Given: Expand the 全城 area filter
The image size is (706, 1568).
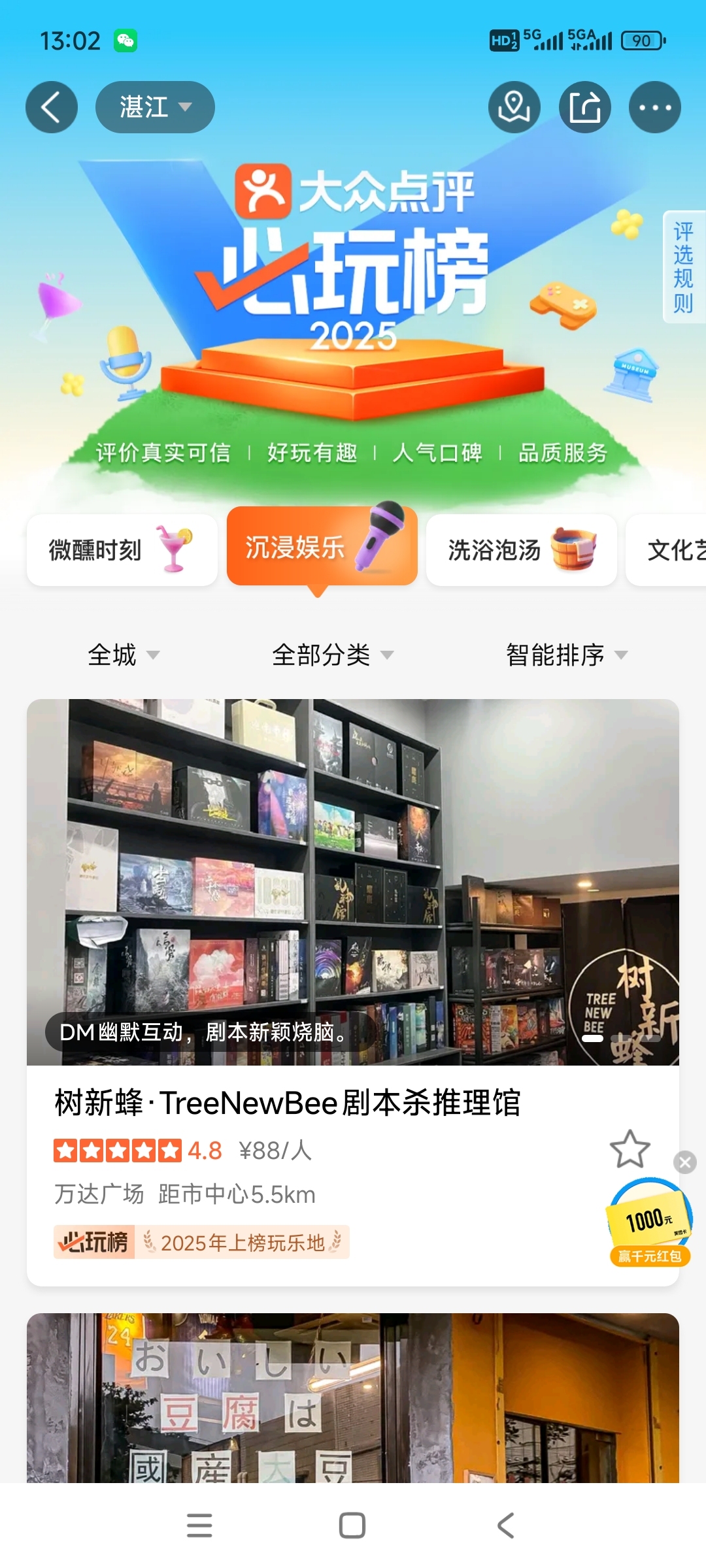Looking at the screenshot, I should tap(123, 655).
